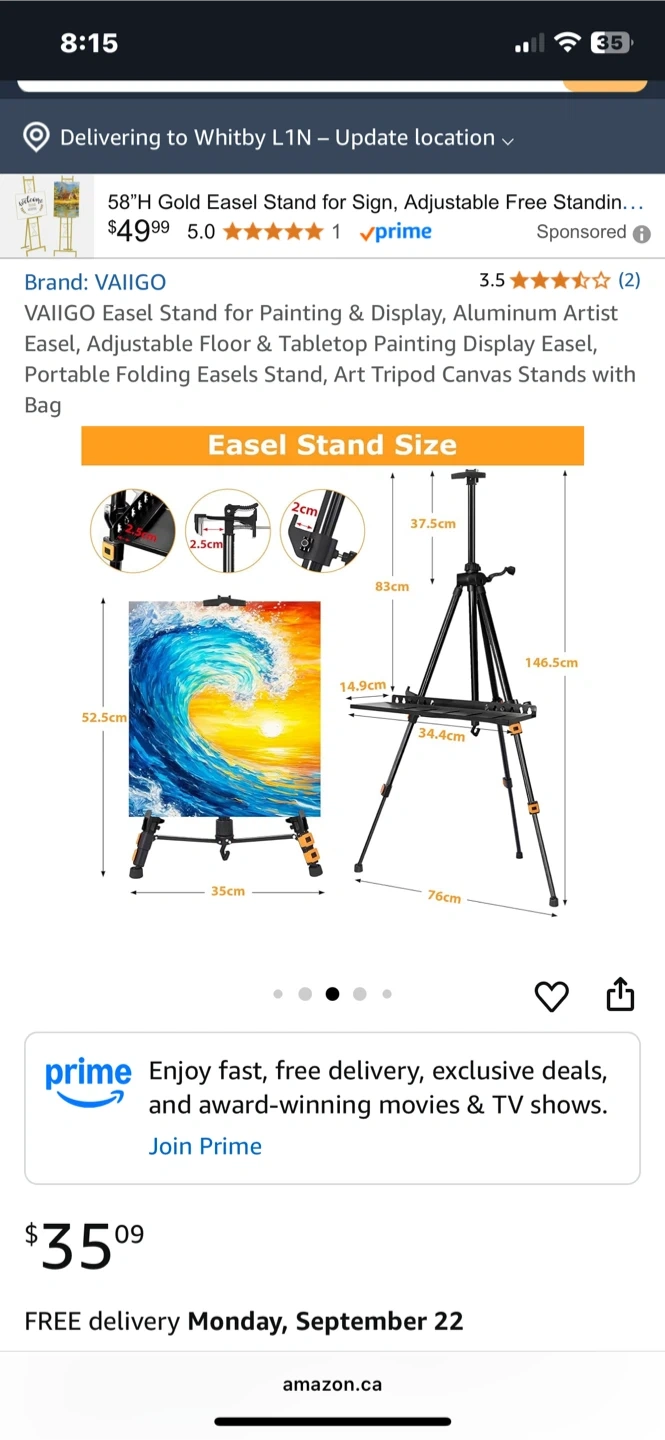
Task: Add the easel to your wish list
Action: pyautogui.click(x=551, y=996)
